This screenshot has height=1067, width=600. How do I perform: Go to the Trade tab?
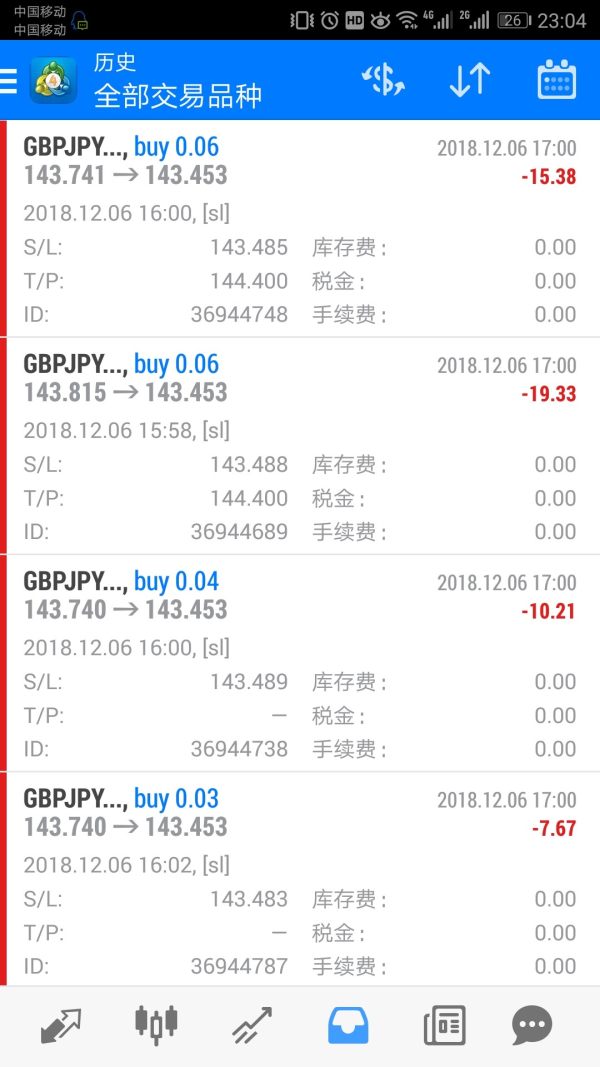click(252, 1025)
